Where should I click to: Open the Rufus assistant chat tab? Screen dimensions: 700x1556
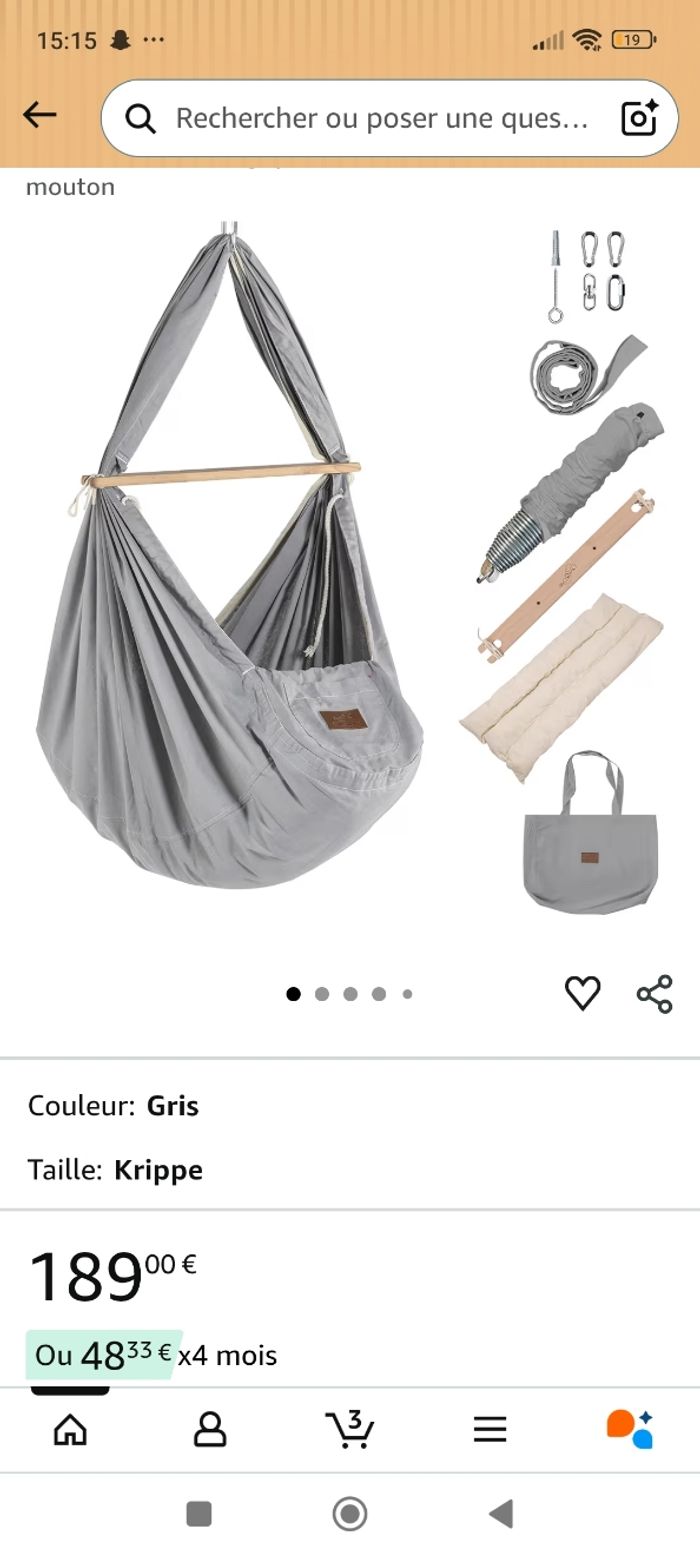point(630,1430)
